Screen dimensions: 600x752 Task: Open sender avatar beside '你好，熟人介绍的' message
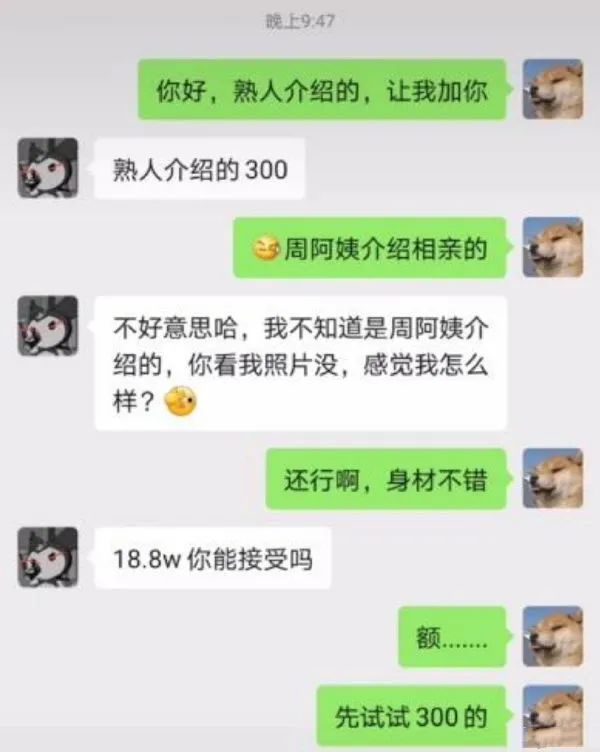(552, 89)
